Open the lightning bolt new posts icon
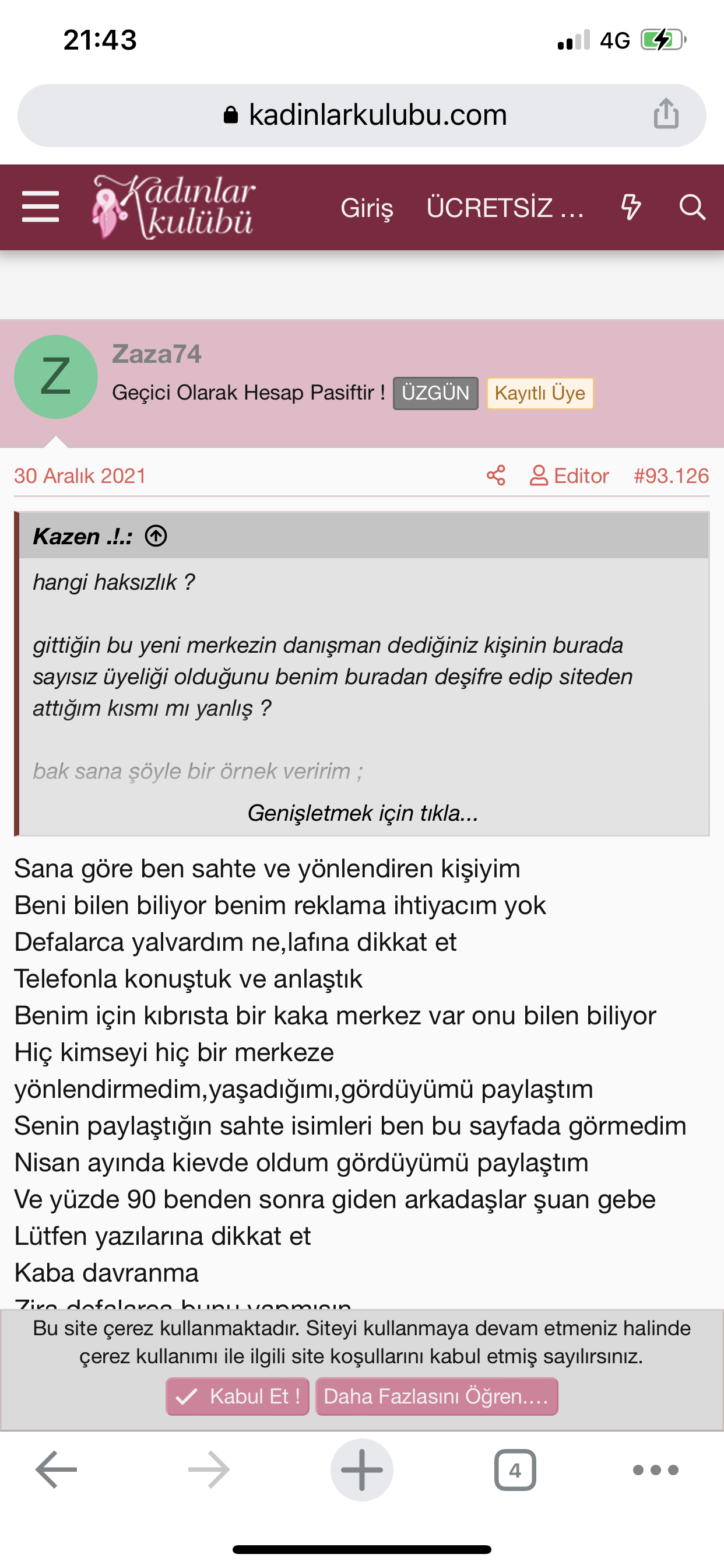724x1568 pixels. pos(630,207)
